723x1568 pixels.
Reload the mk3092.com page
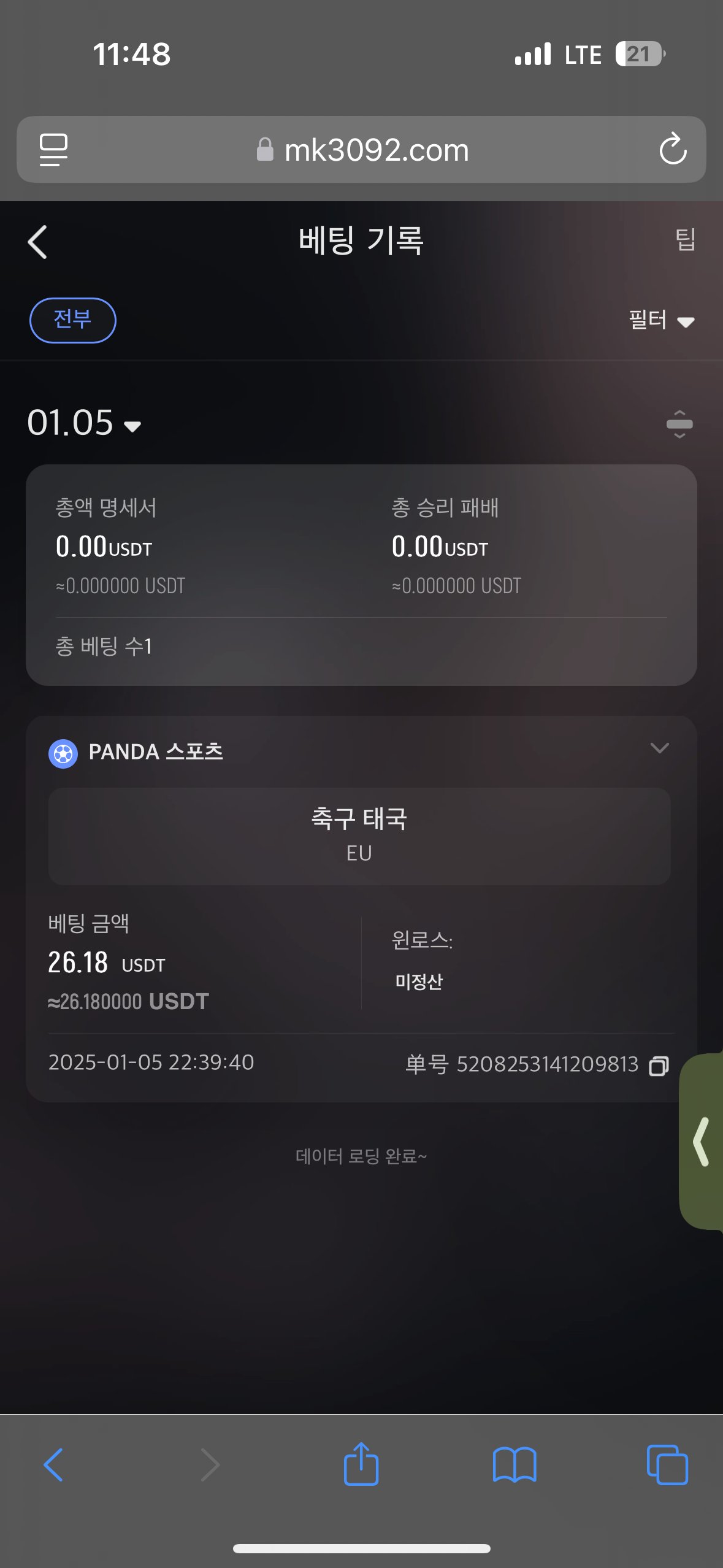coord(673,149)
